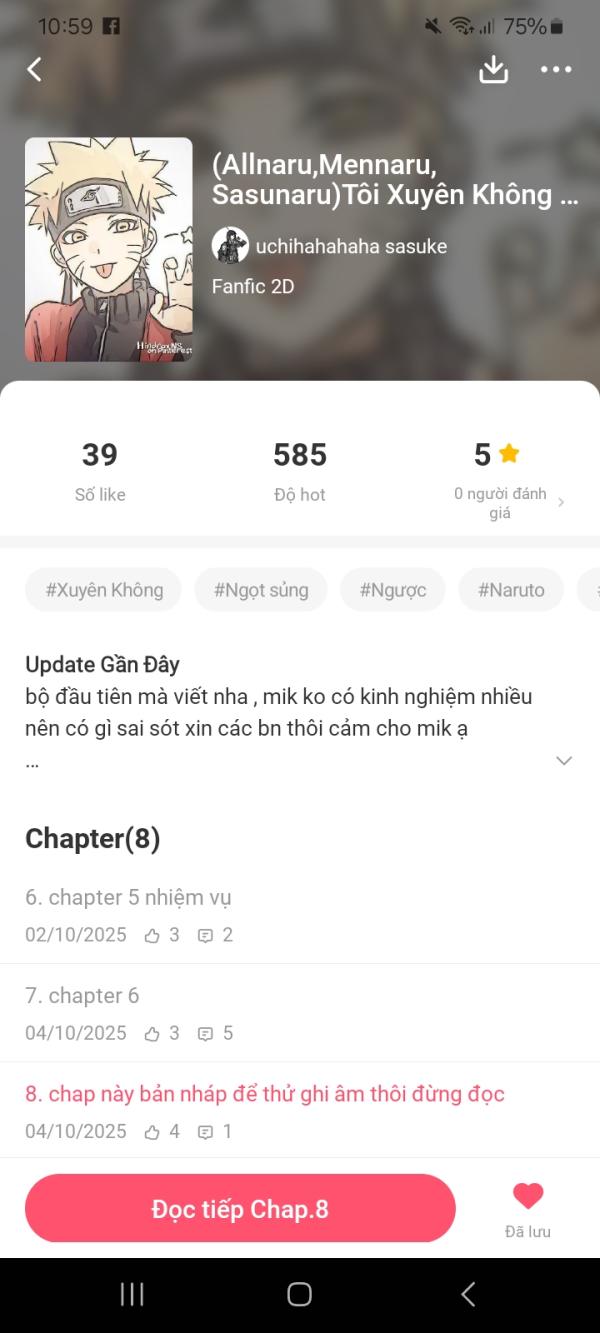
Task: Open the #Naruto tag
Action: click(510, 590)
